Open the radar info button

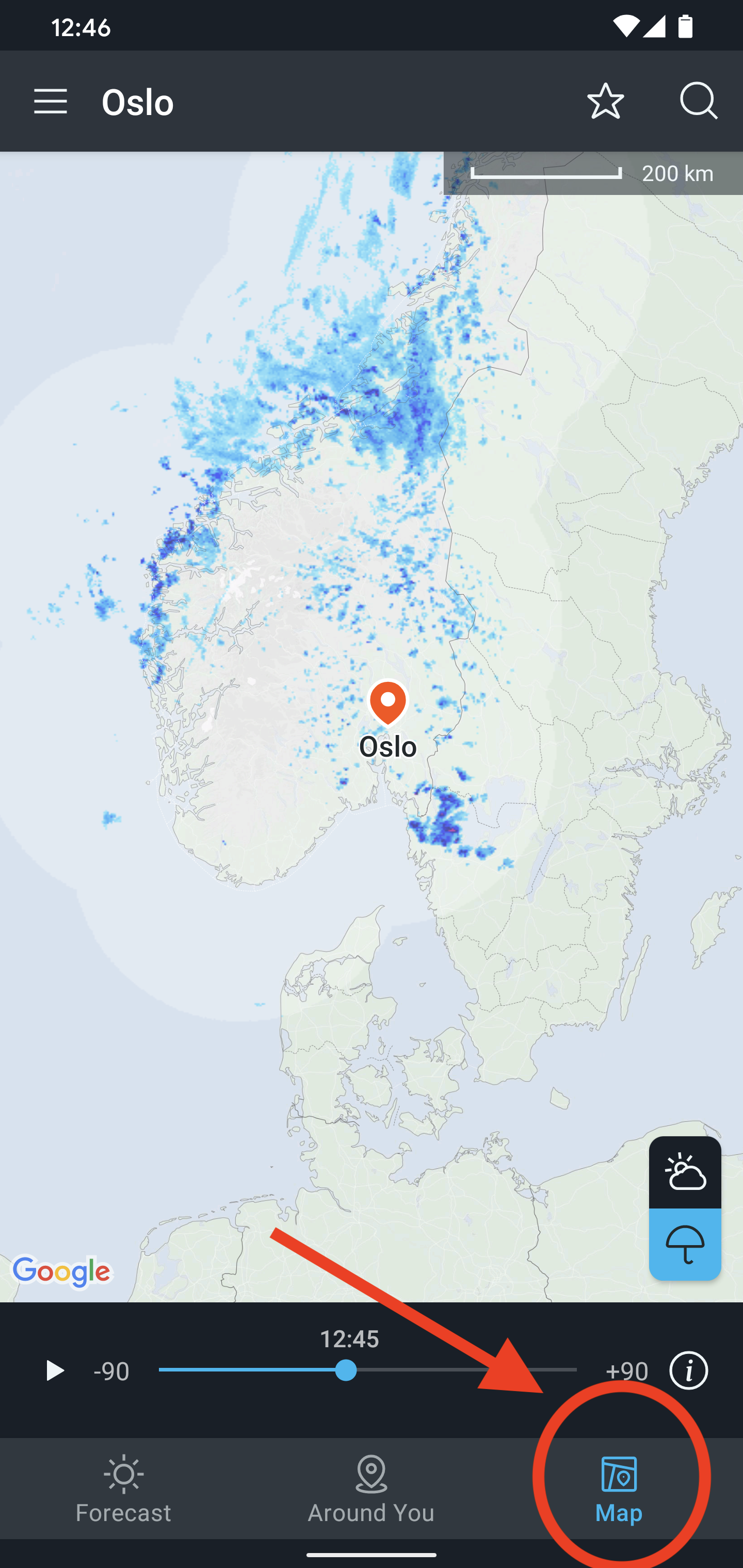(688, 1371)
